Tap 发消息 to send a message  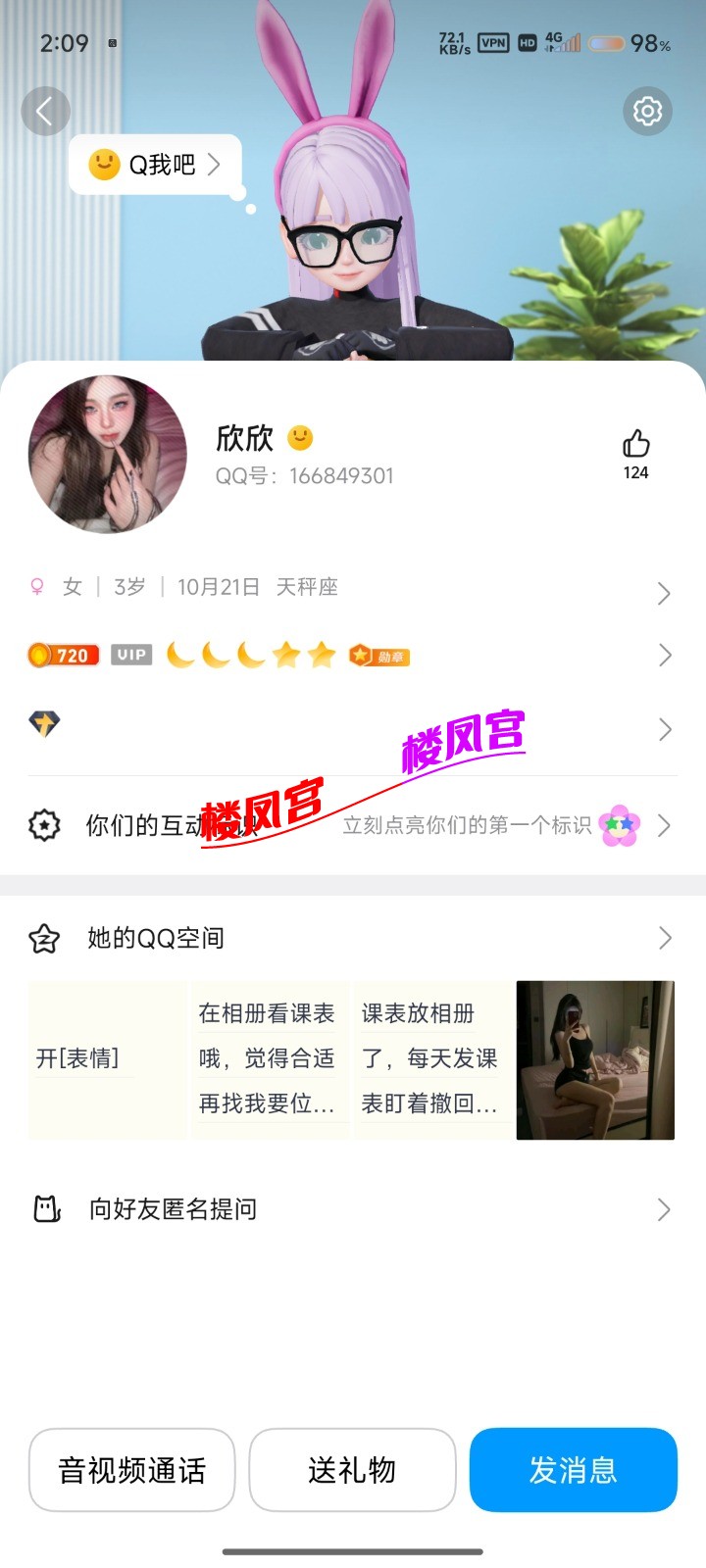coord(573,1470)
